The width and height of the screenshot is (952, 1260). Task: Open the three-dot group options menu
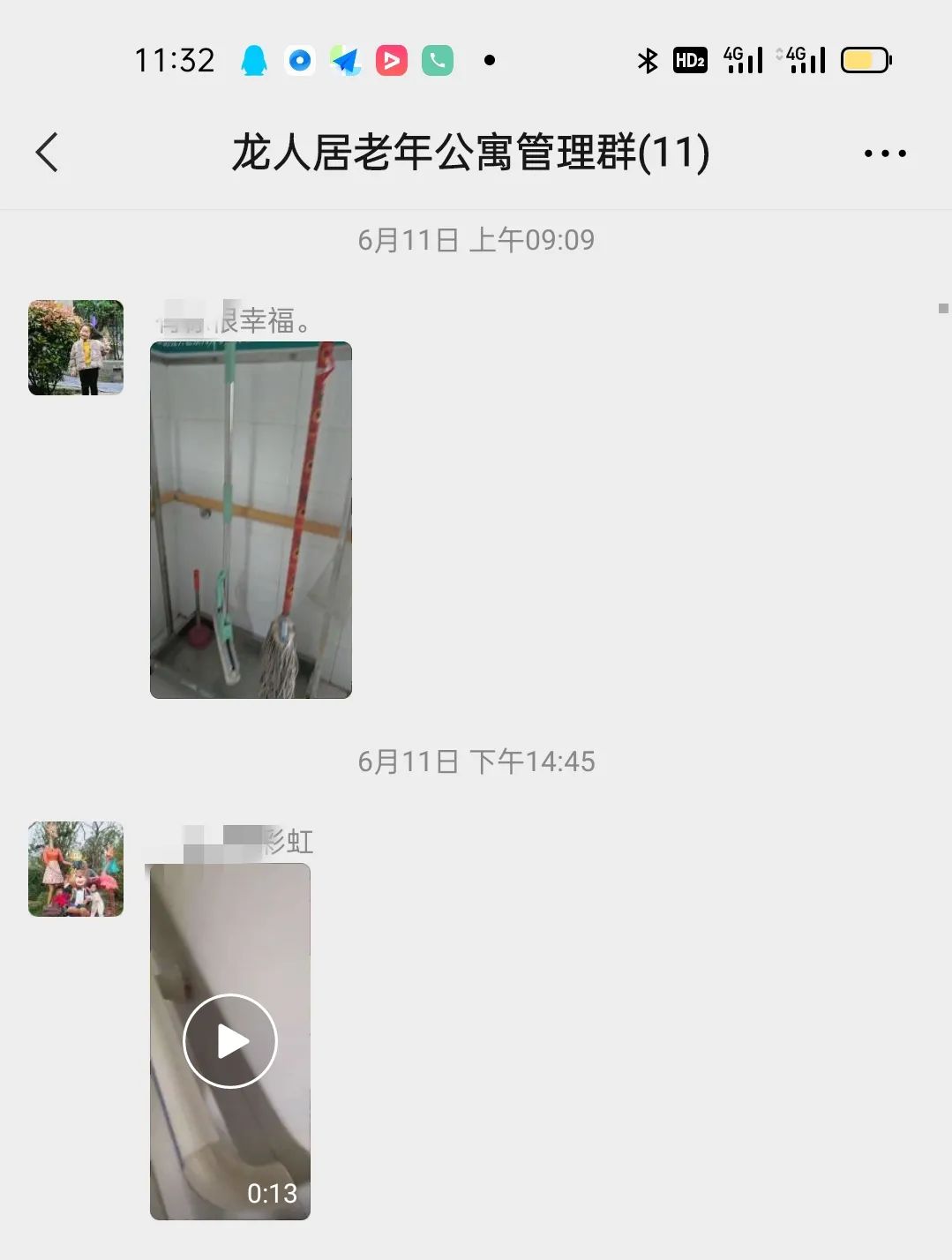[884, 154]
